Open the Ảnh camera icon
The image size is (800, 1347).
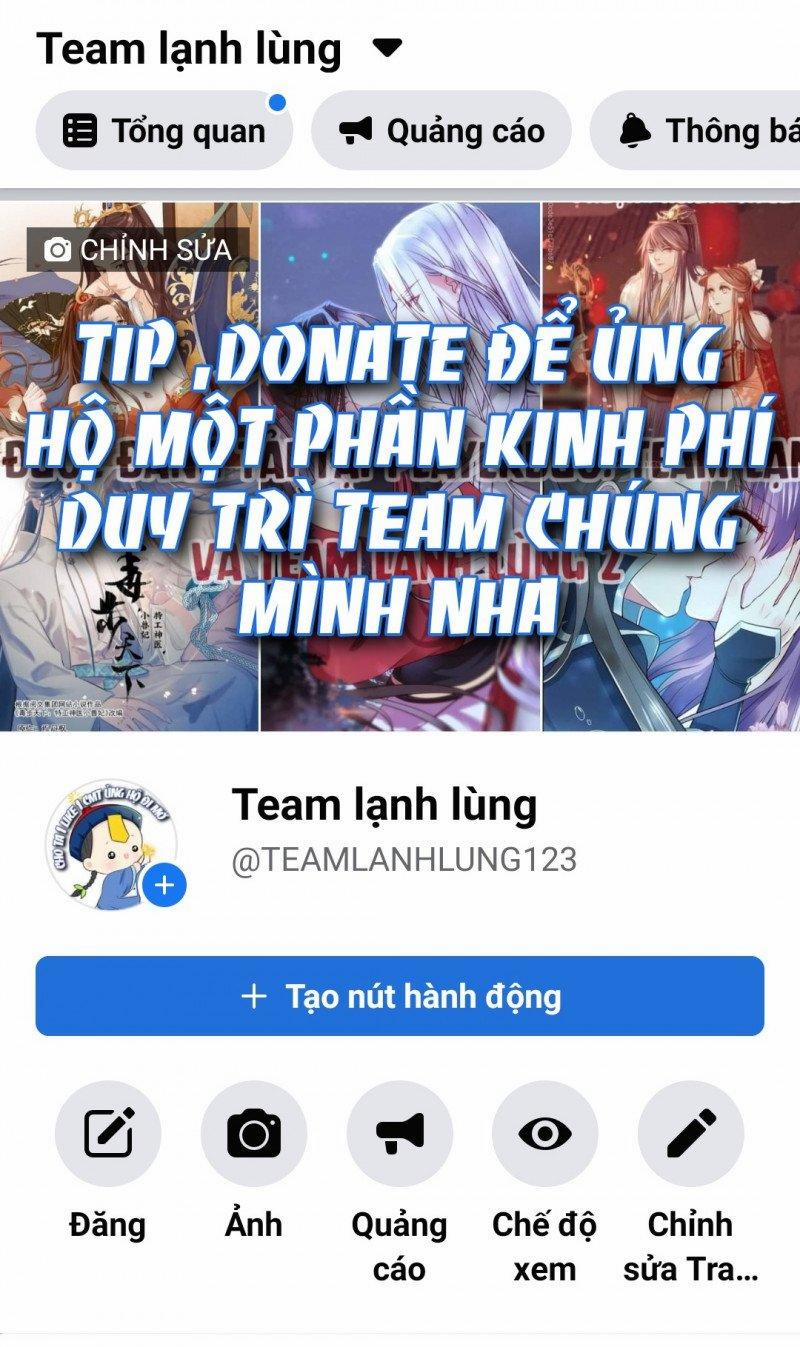coord(253,1135)
